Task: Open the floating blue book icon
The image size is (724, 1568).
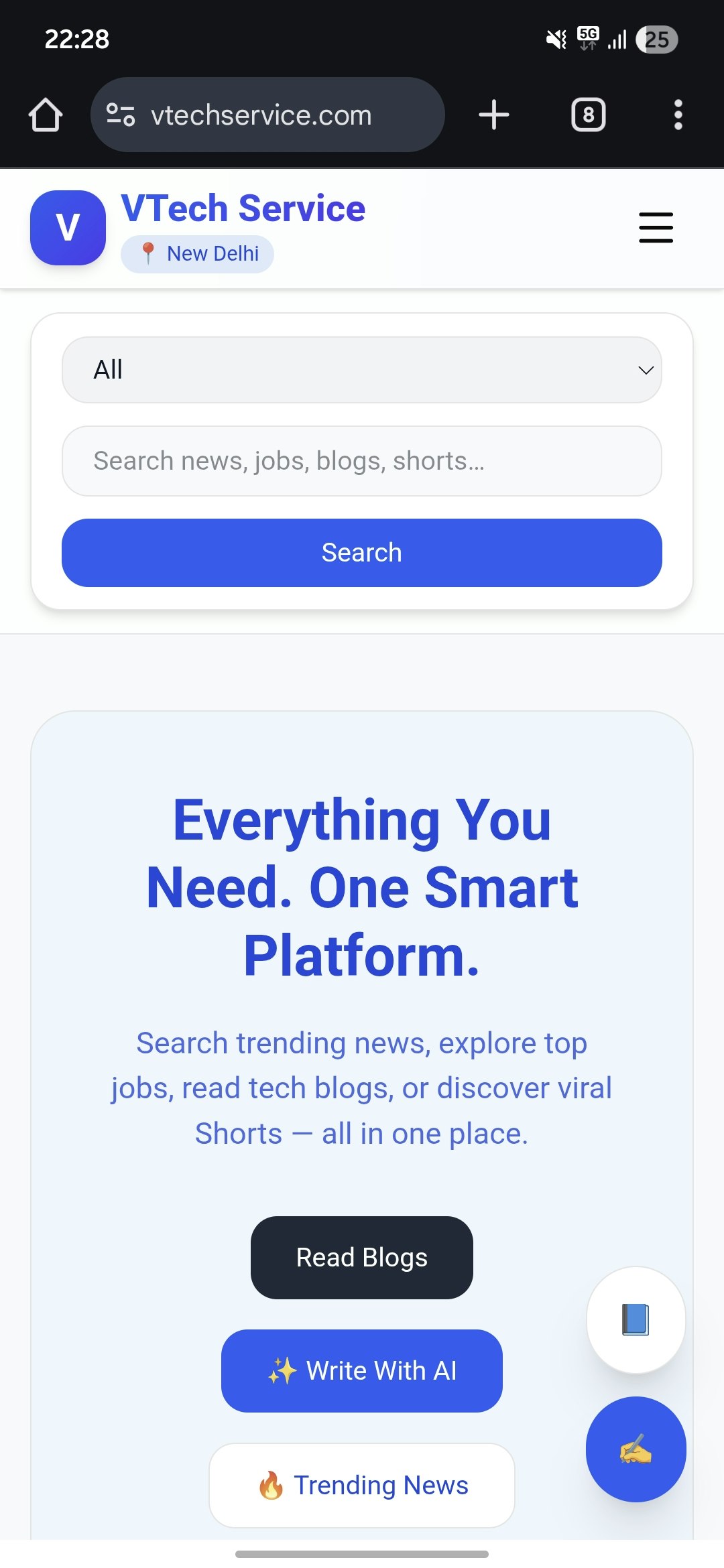Action: 635,1319
